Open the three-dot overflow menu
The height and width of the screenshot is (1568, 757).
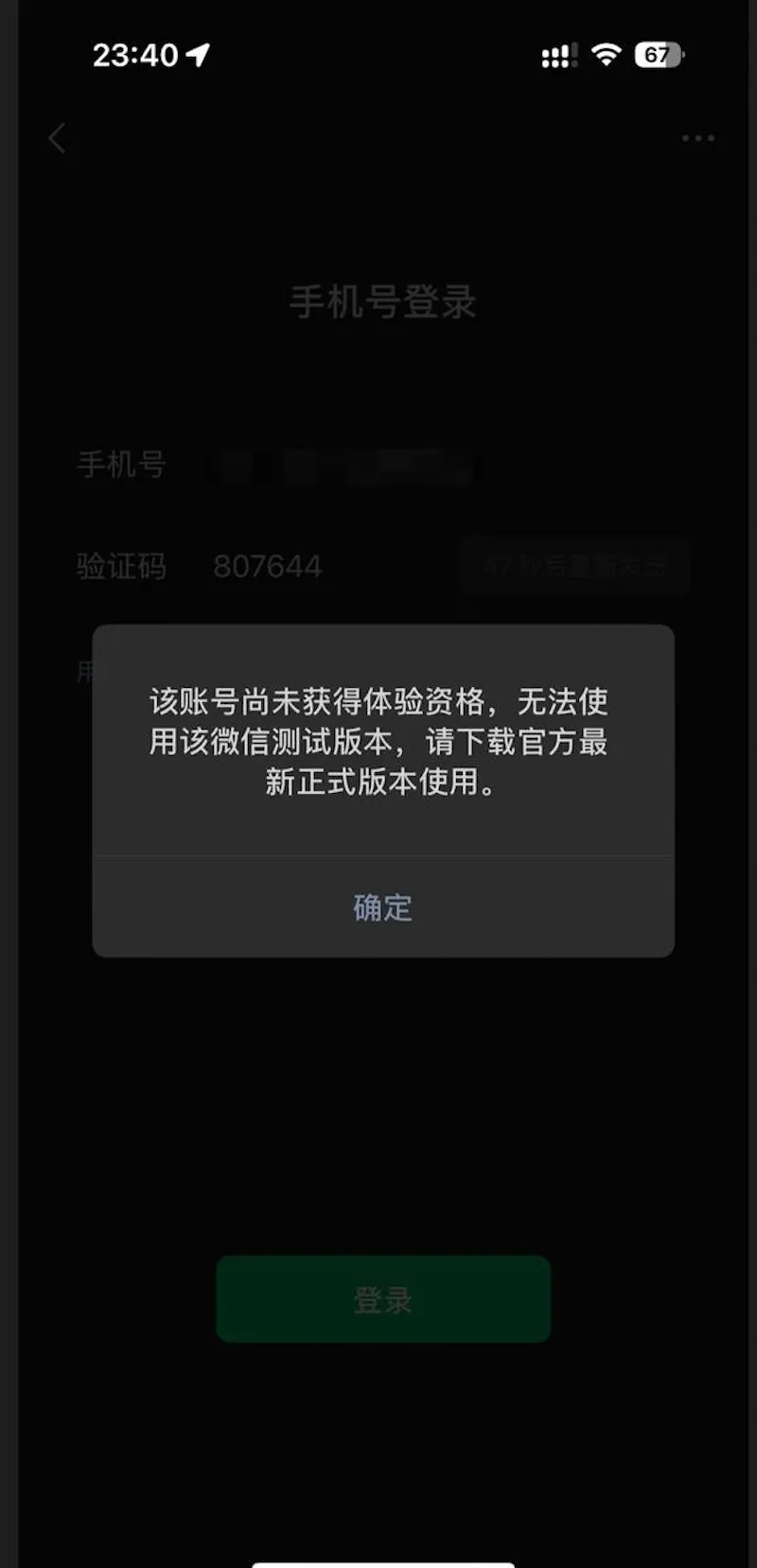[697, 138]
